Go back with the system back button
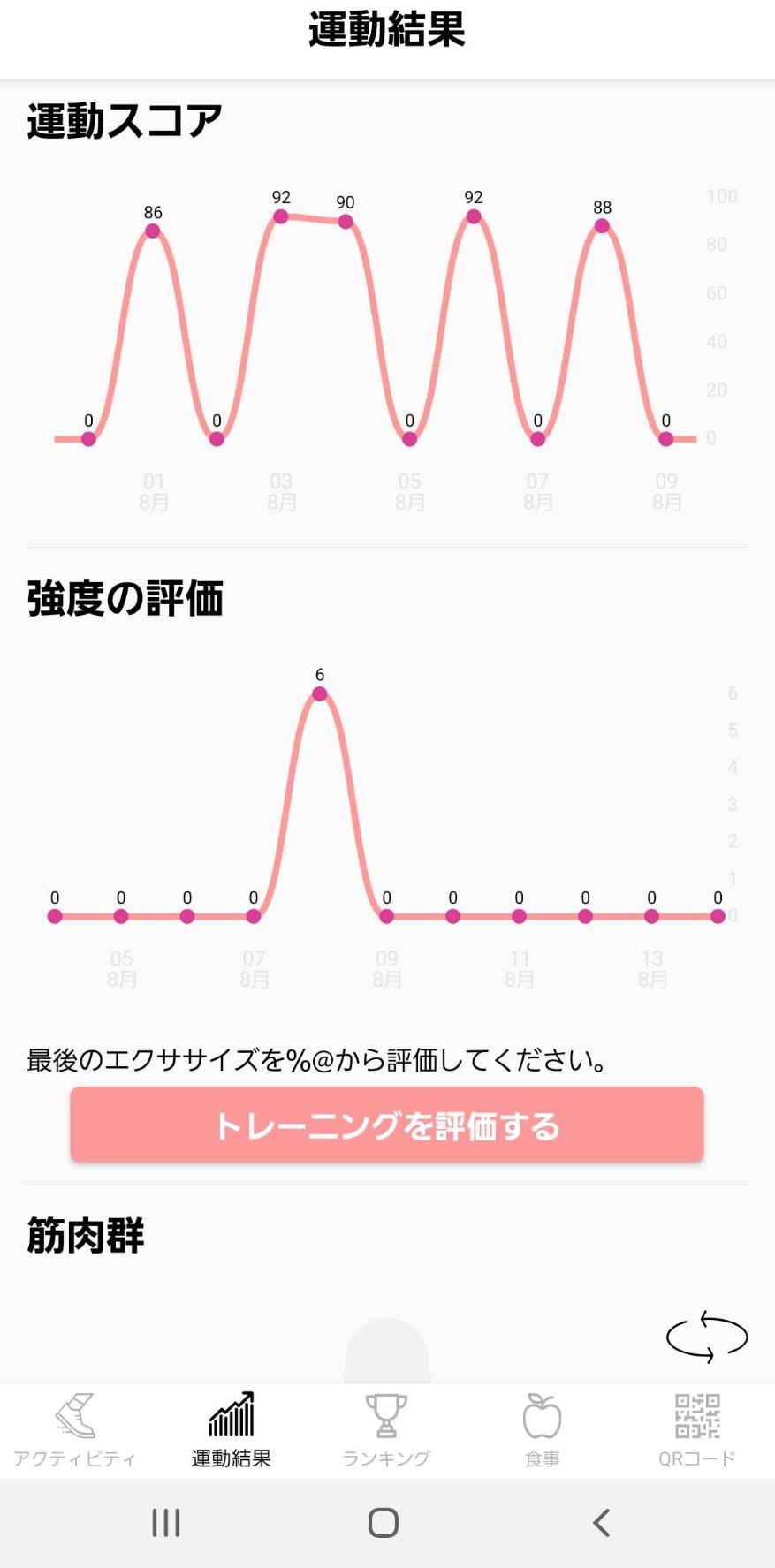 pyautogui.click(x=602, y=1522)
